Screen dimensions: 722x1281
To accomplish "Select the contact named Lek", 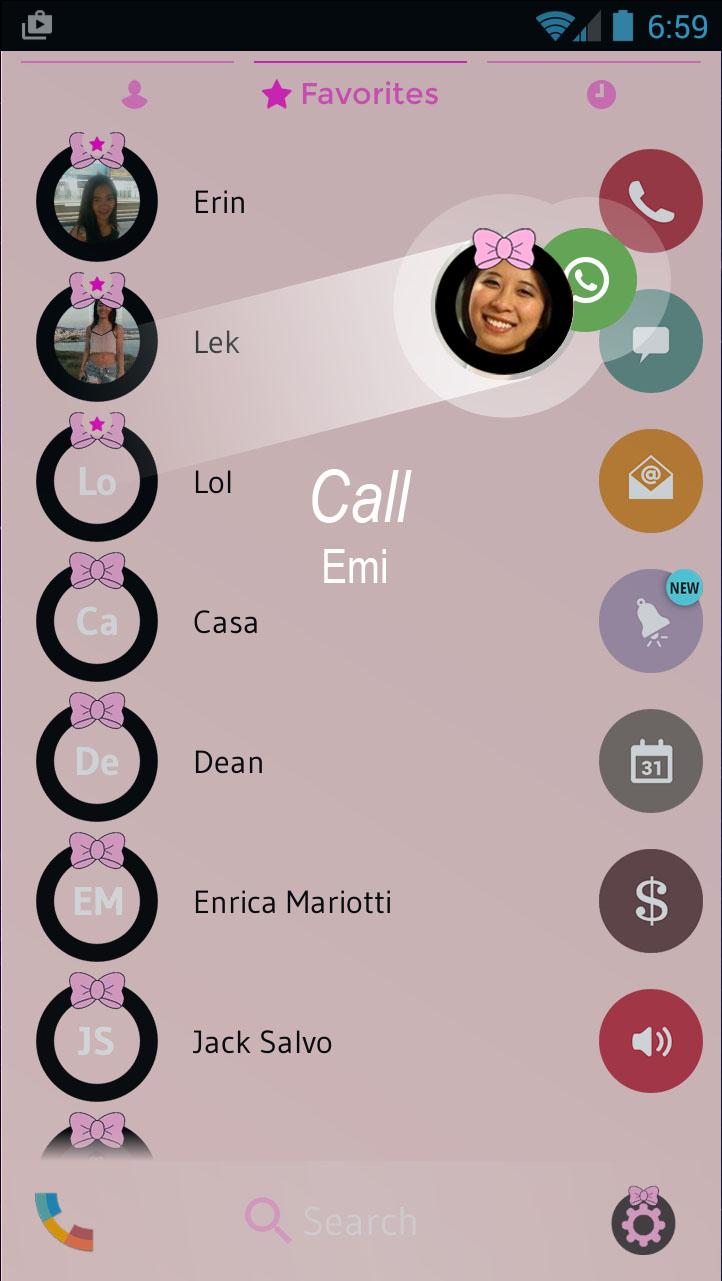I will (216, 341).
